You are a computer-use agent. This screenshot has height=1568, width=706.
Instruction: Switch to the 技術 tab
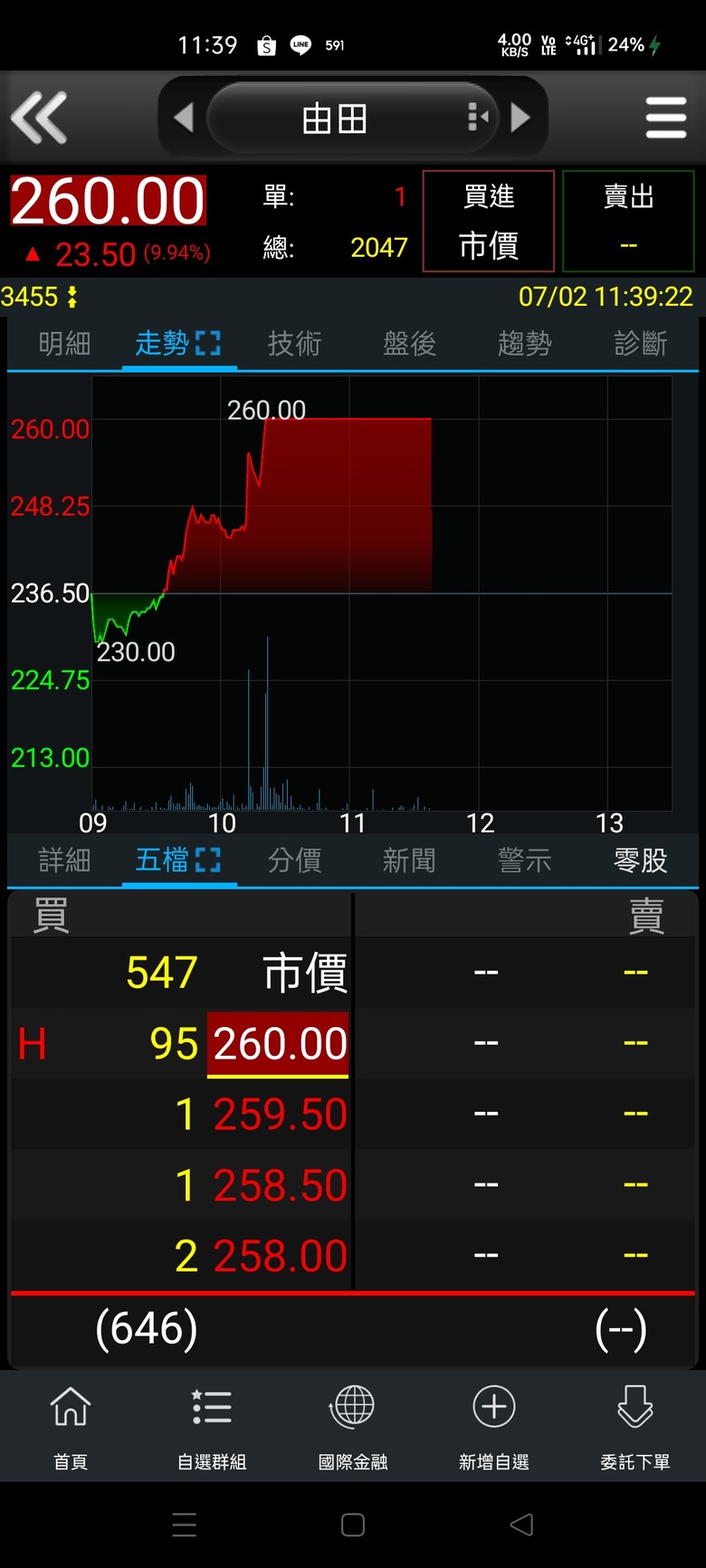(x=294, y=344)
